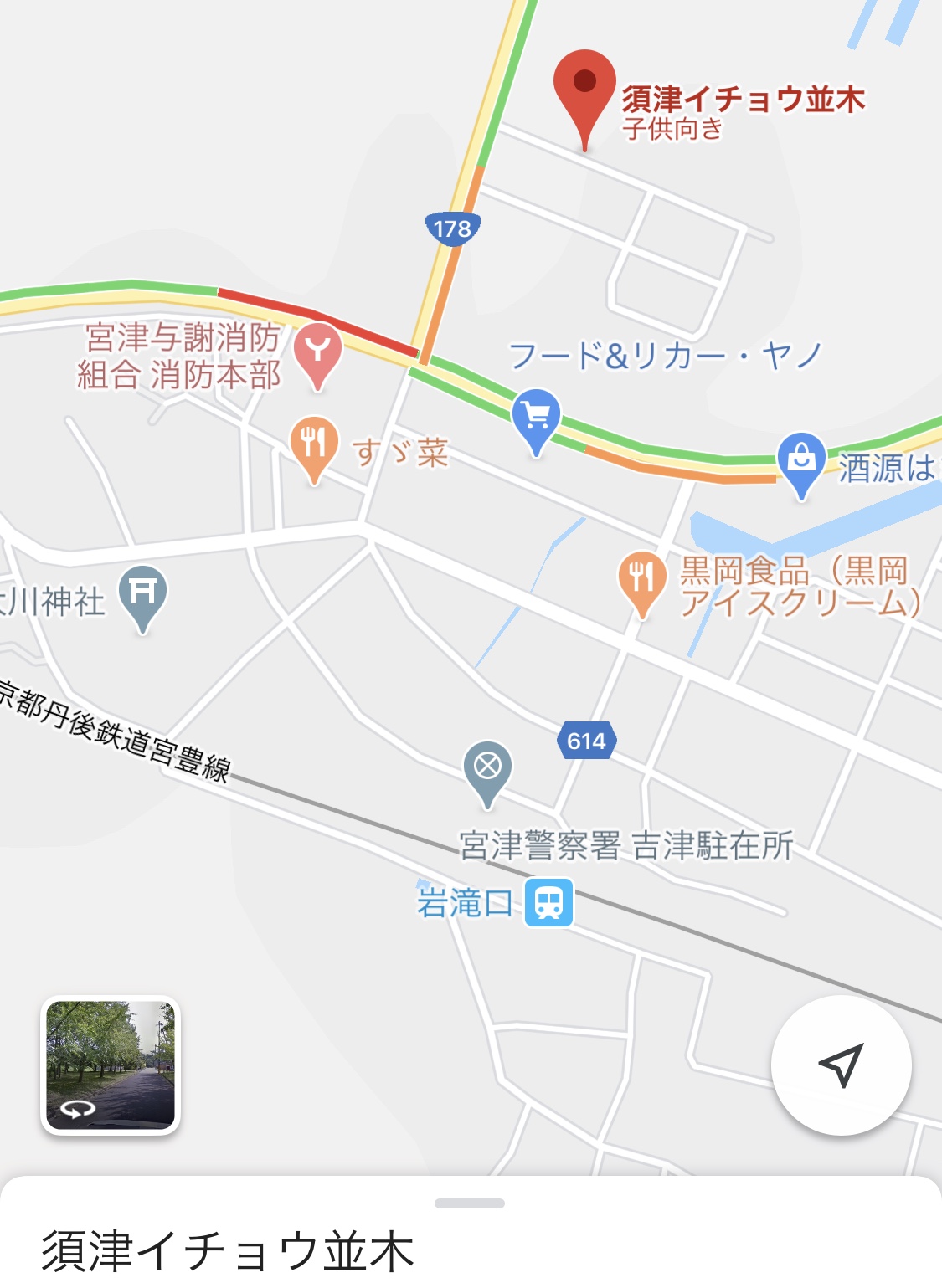The width and height of the screenshot is (942, 1288).
Task: Select the 宮津与謝消防組合 消防本部 marker
Action: click(317, 350)
